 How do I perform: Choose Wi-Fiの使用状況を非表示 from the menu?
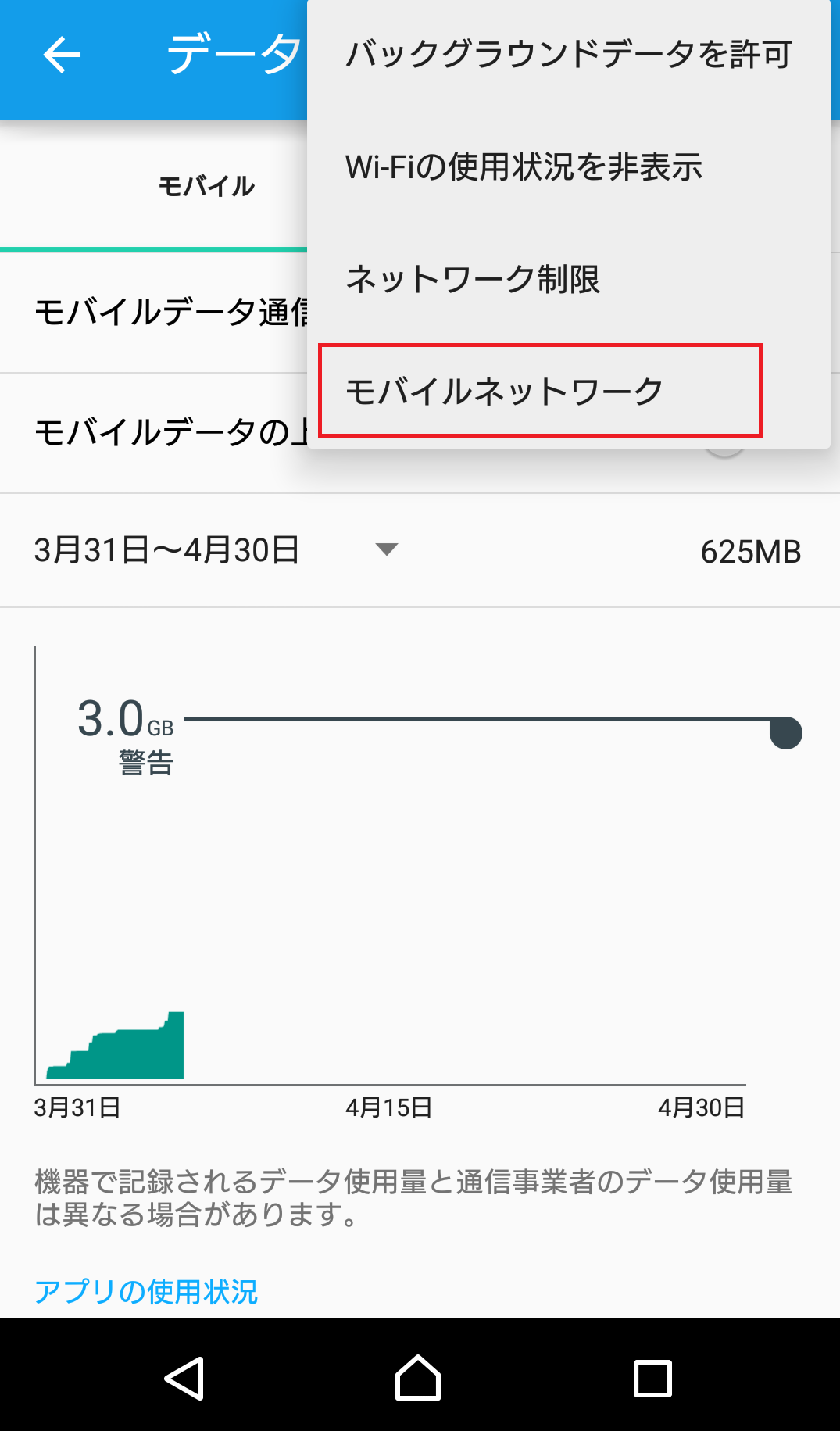tap(524, 167)
